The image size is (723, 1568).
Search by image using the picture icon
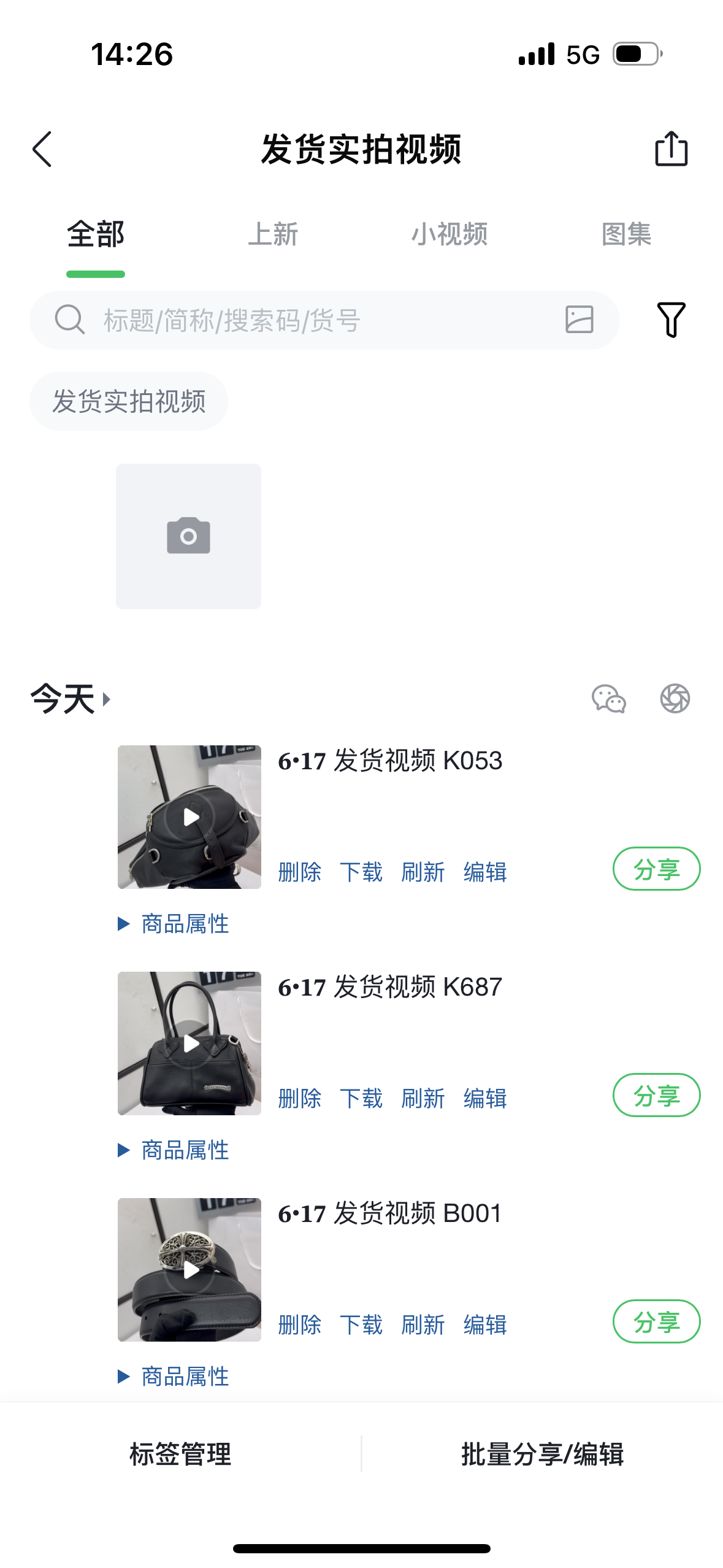point(579,320)
